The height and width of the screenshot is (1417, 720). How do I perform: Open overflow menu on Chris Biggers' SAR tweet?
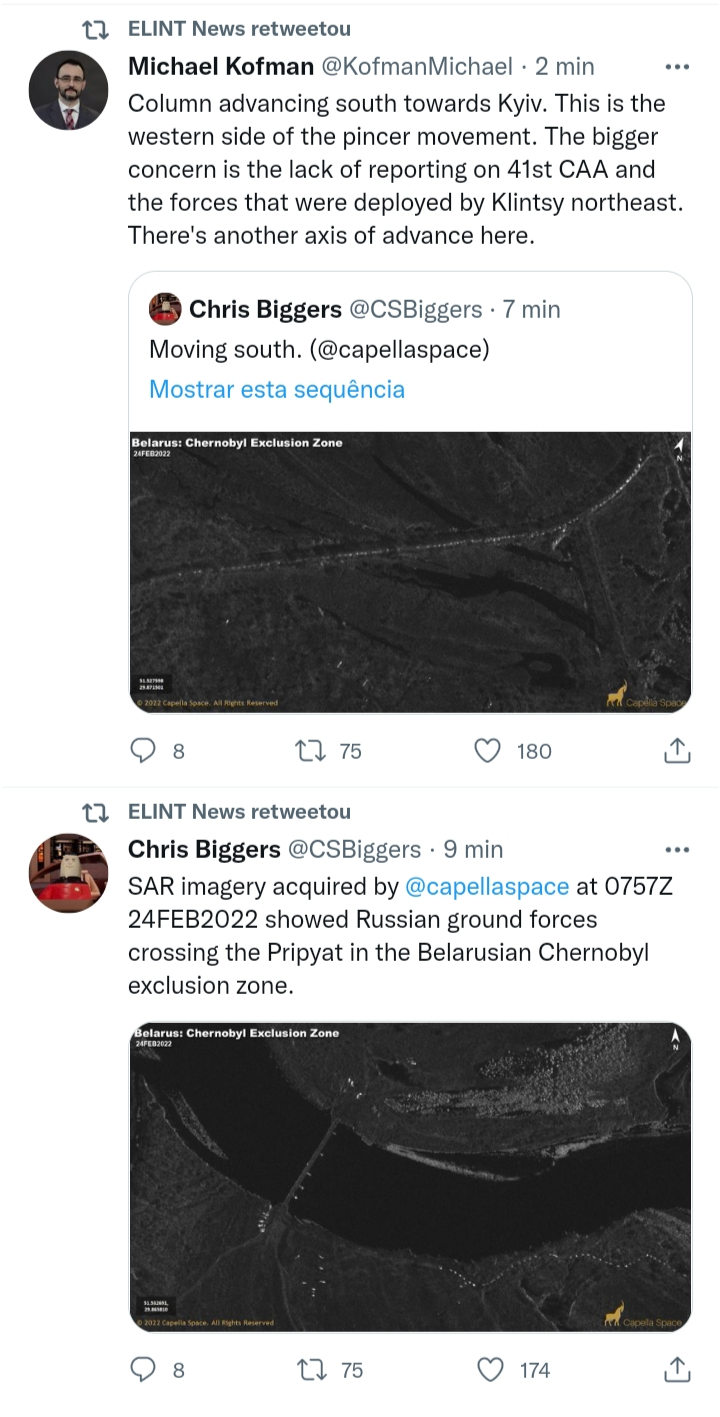[x=677, y=850]
